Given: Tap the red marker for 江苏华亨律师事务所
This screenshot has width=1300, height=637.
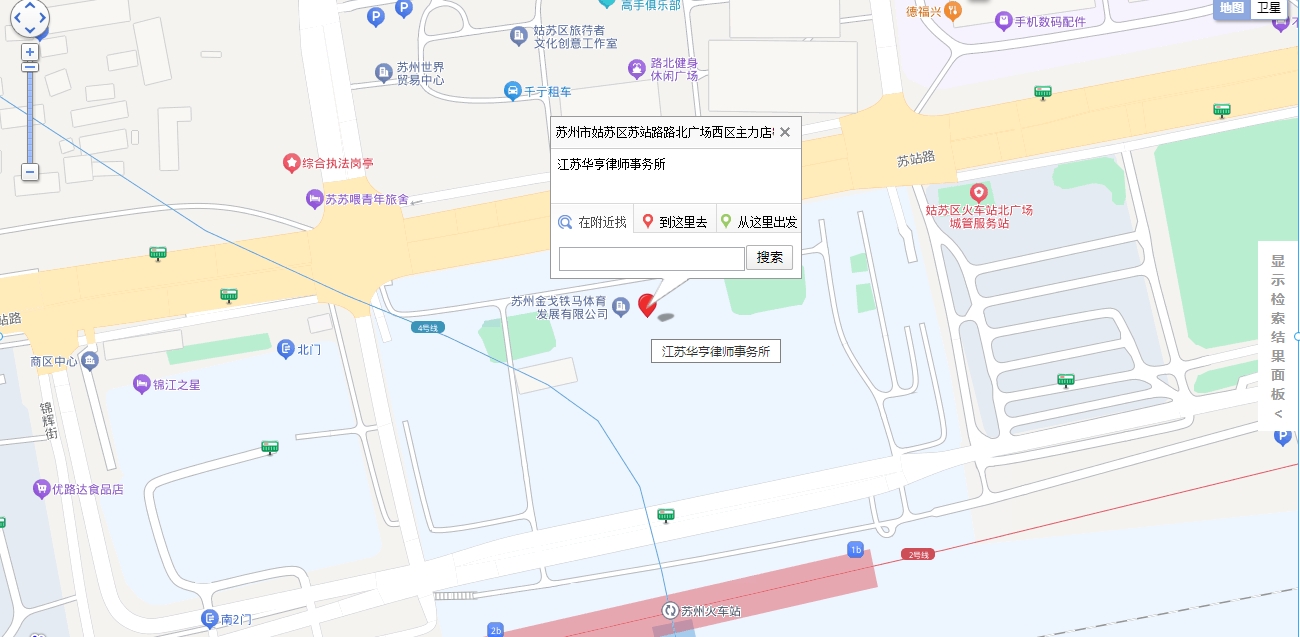Looking at the screenshot, I should tap(648, 305).
